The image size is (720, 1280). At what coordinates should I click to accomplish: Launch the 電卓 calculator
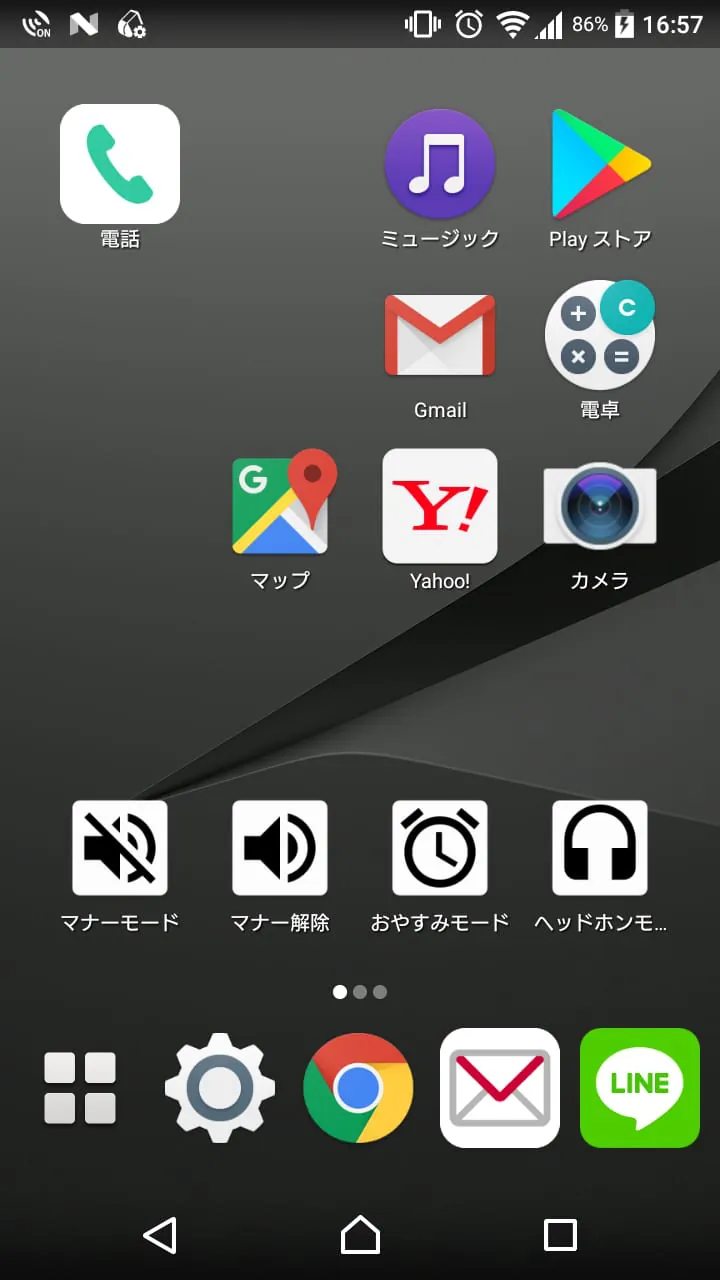pyautogui.click(x=600, y=336)
